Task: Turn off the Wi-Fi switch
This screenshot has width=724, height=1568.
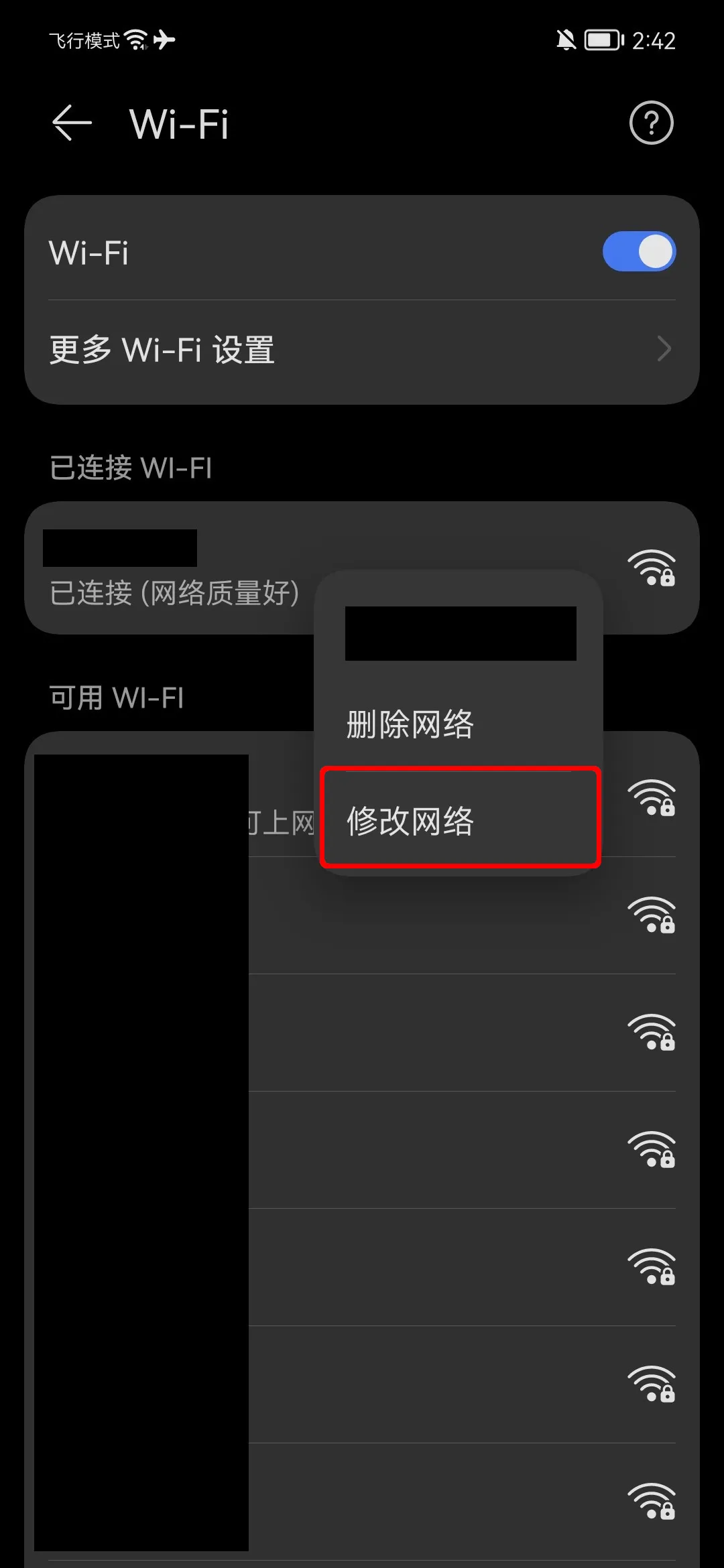Action: pyautogui.click(x=638, y=252)
